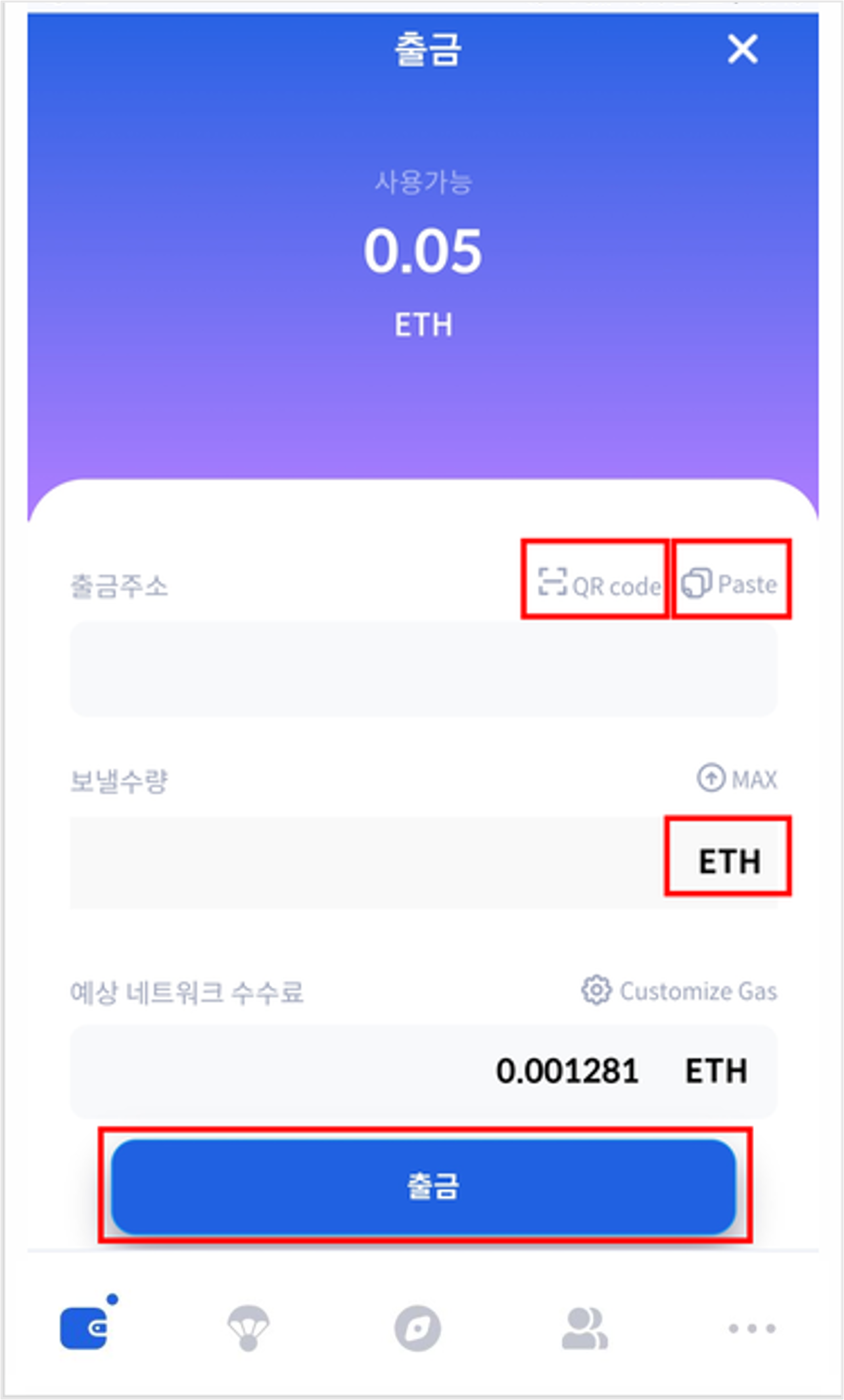Open Customize Gas settings
The height and width of the screenshot is (1400, 844).
coord(679,991)
